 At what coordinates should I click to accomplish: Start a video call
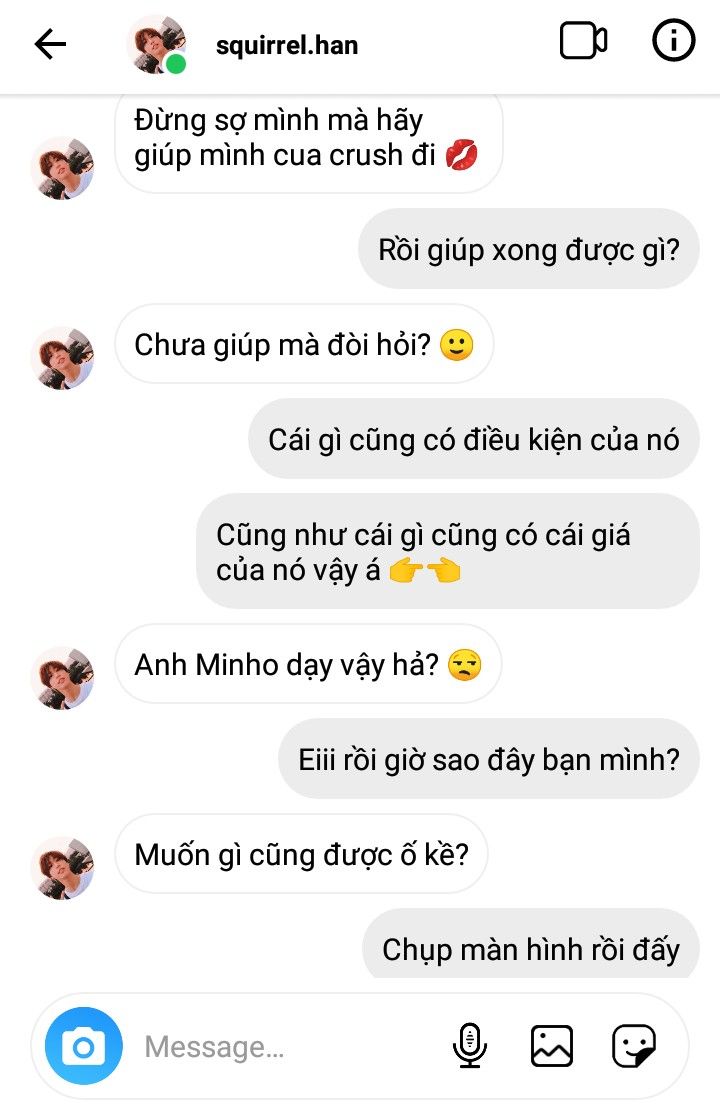coord(583,42)
